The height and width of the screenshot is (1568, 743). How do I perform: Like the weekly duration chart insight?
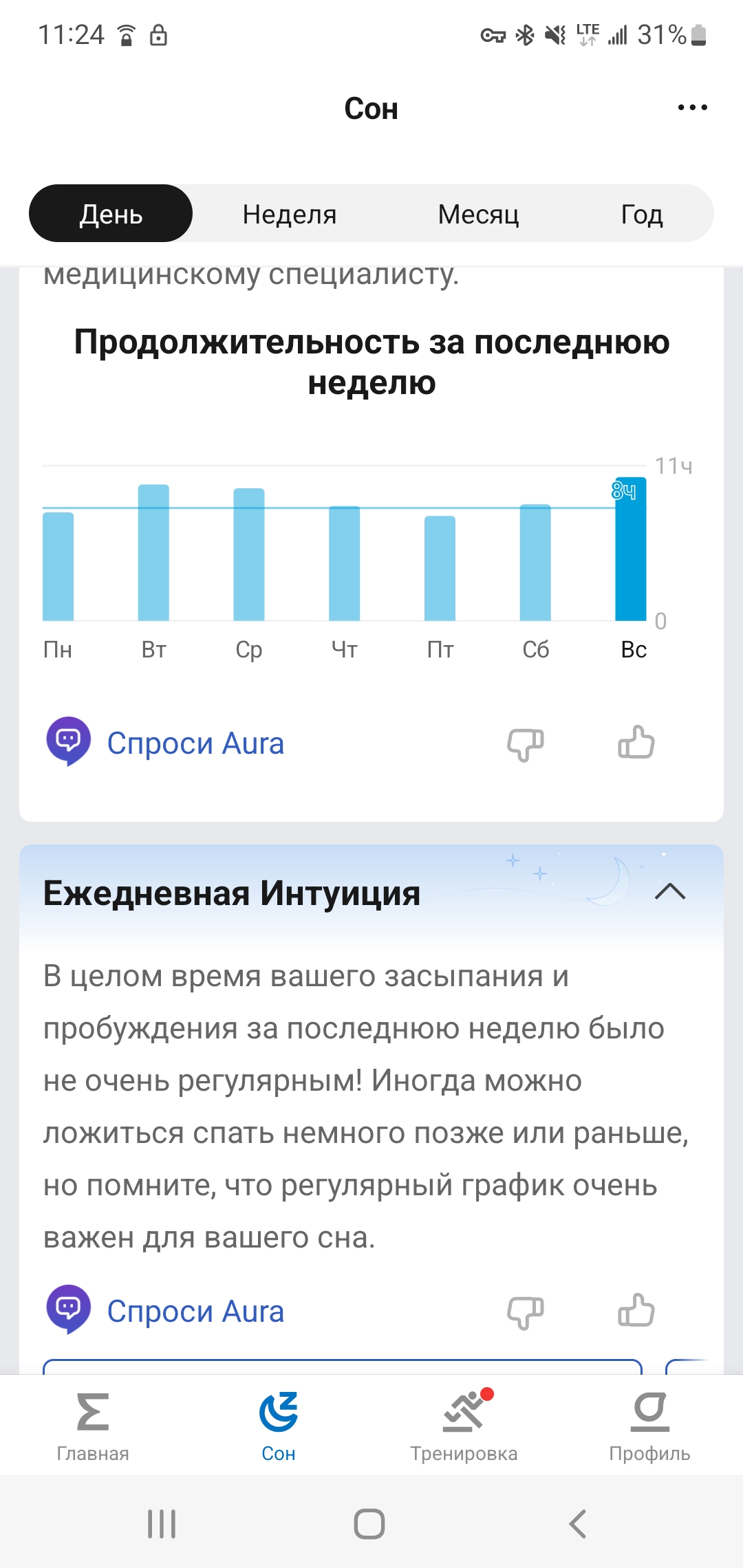pos(636,743)
